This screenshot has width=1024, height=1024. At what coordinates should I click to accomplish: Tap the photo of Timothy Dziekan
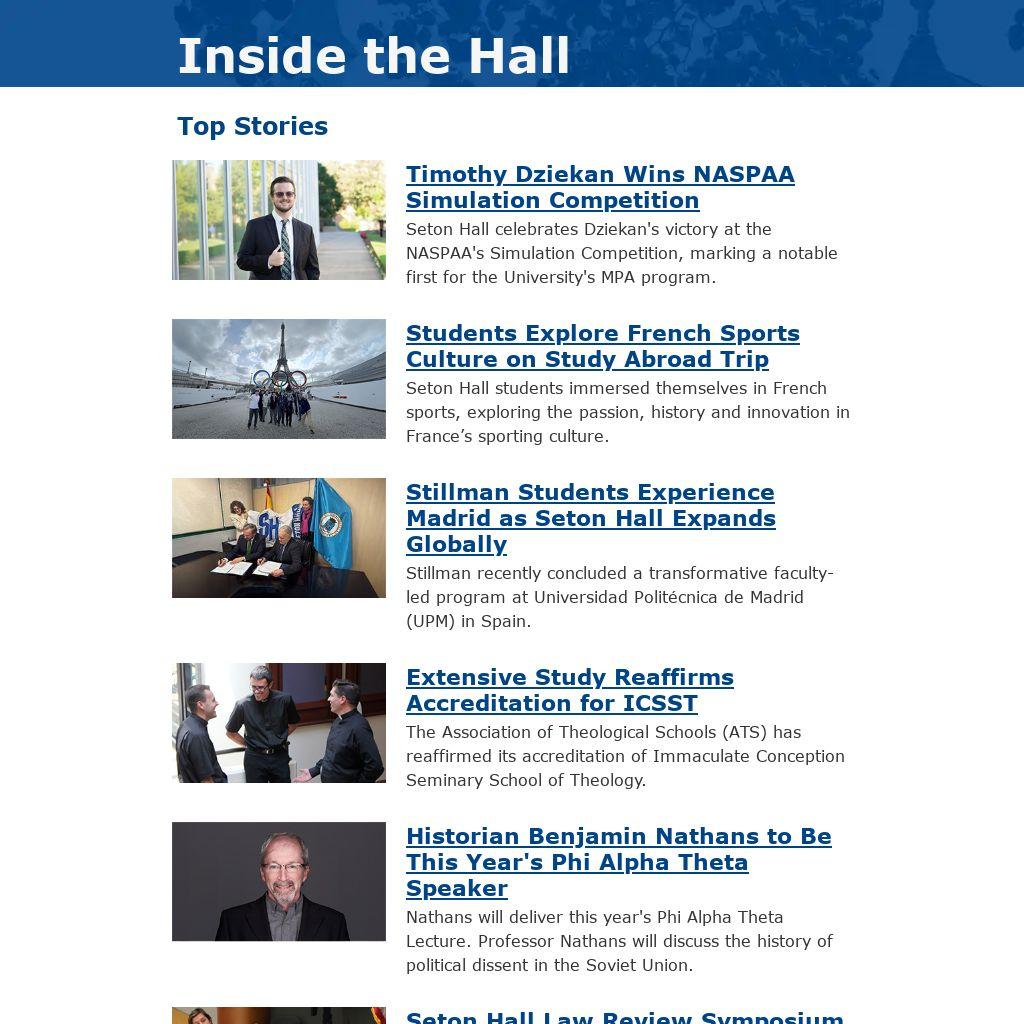(x=278, y=220)
